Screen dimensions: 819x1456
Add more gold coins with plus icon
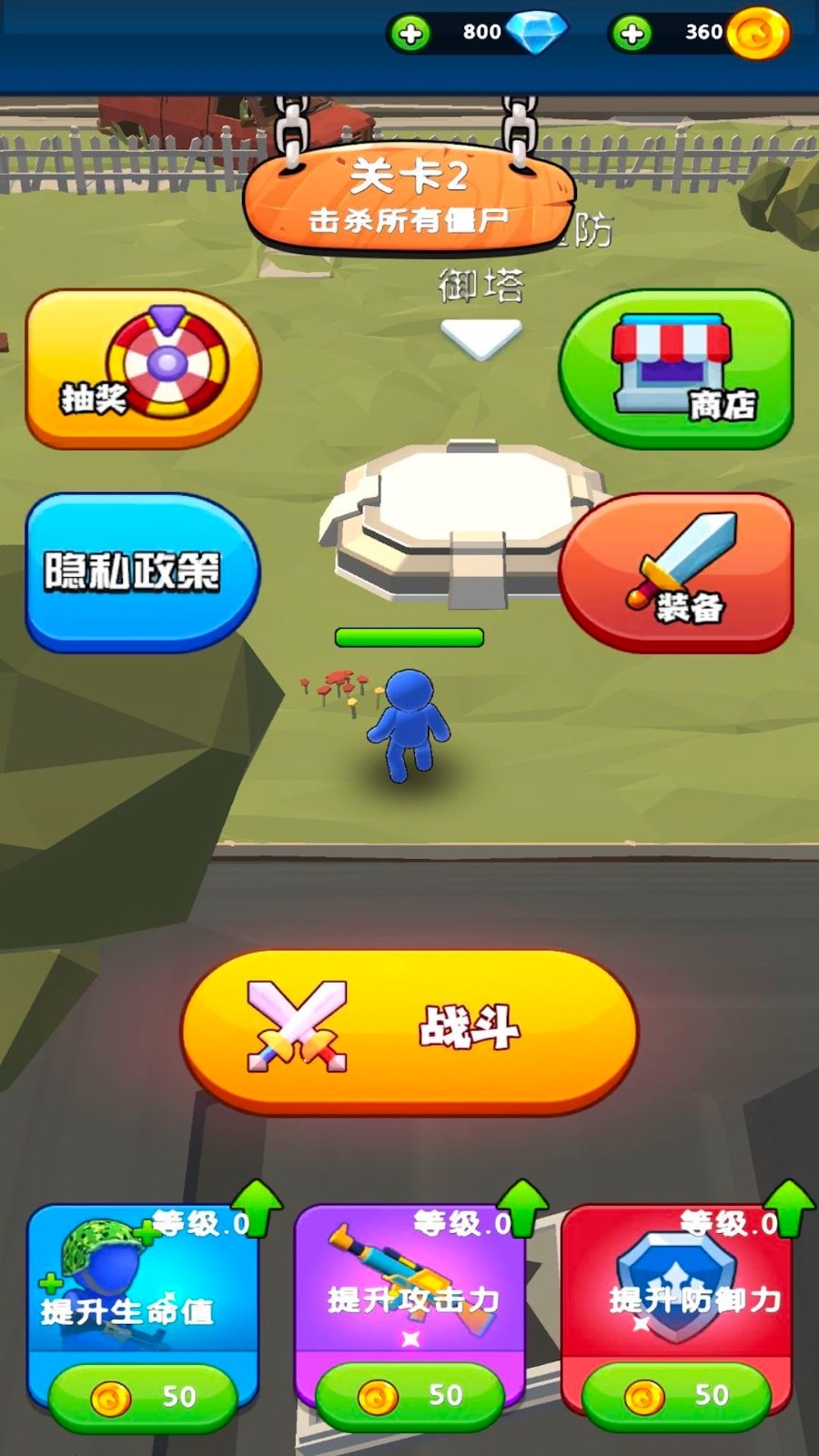coord(632,34)
